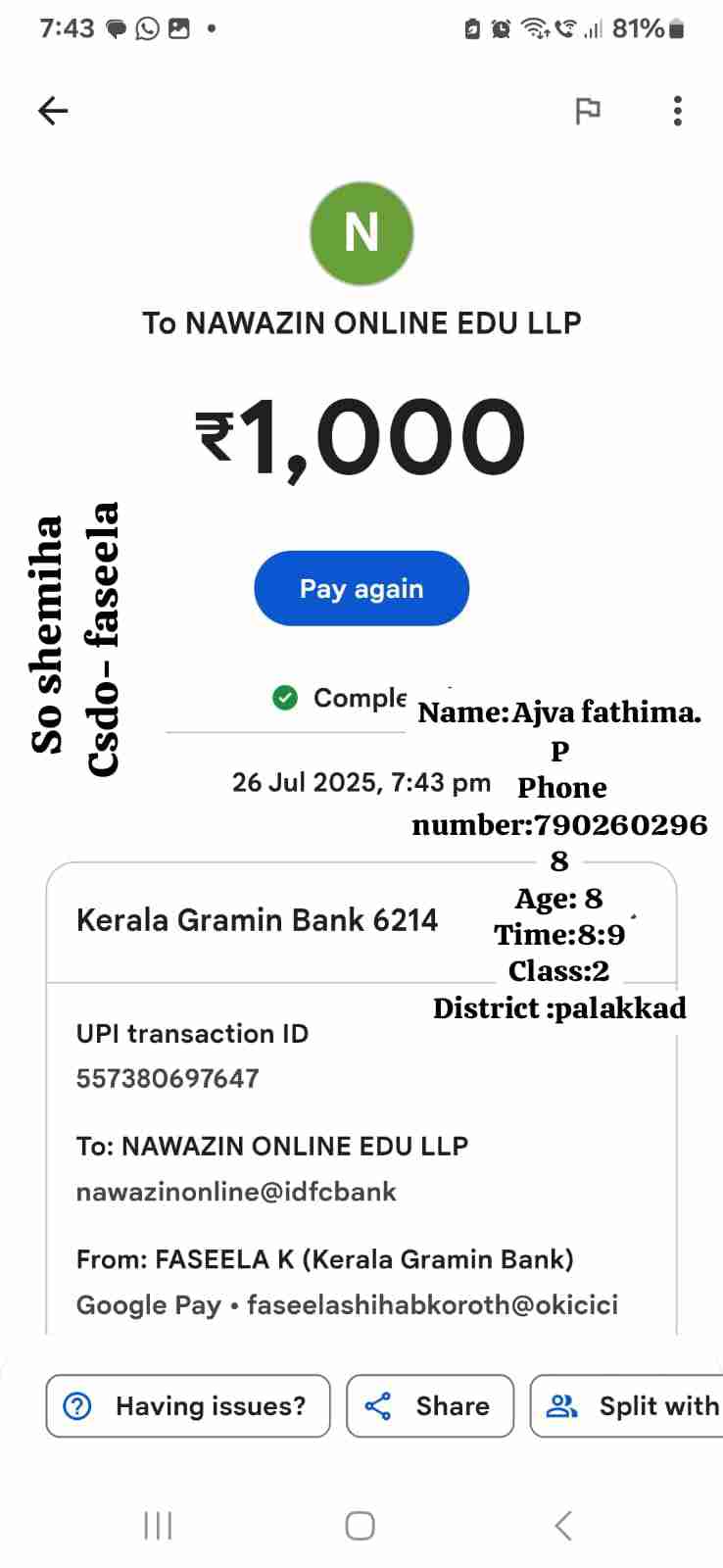Share this payment receipt

click(x=429, y=1405)
